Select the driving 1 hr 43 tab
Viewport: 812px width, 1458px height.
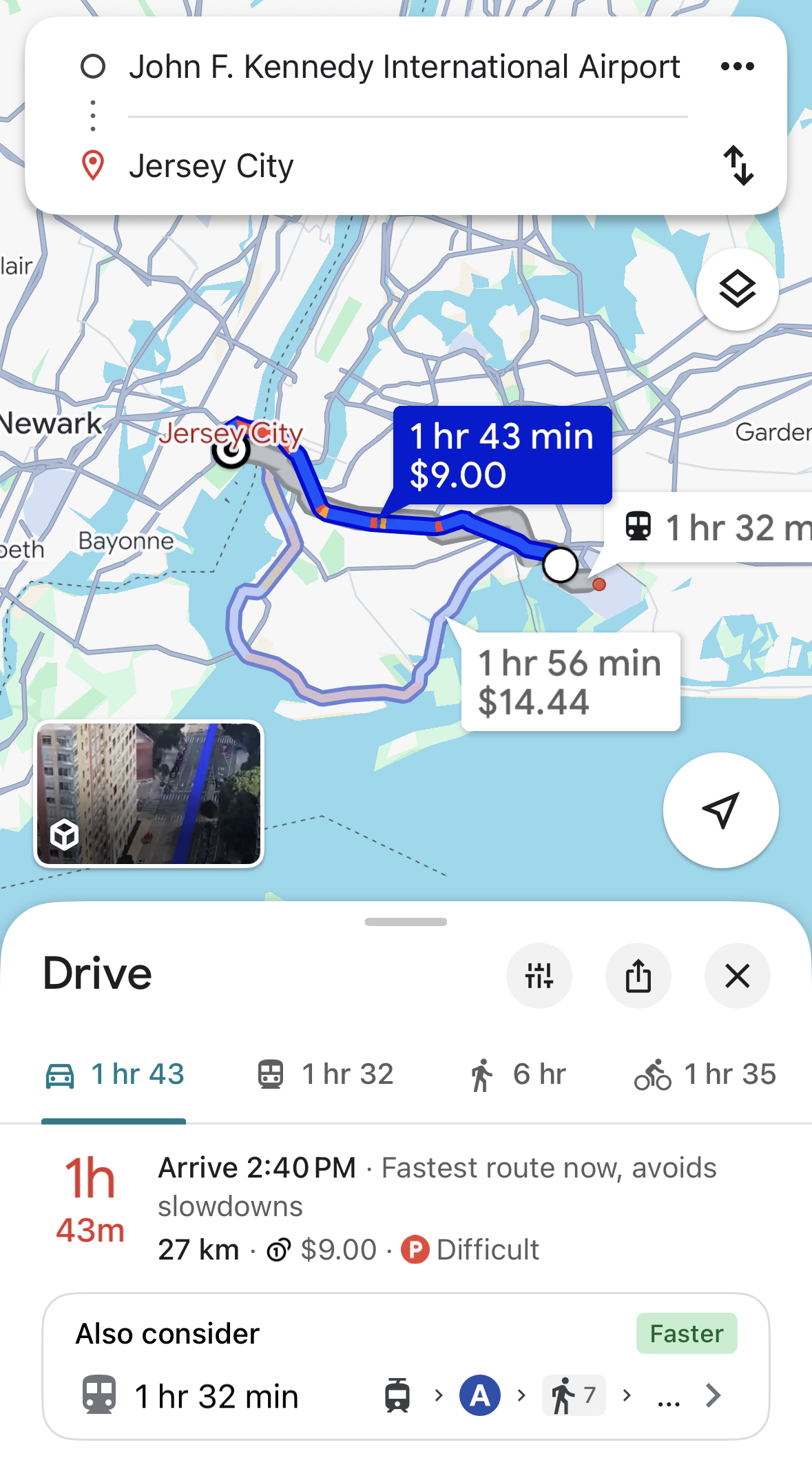(114, 1074)
